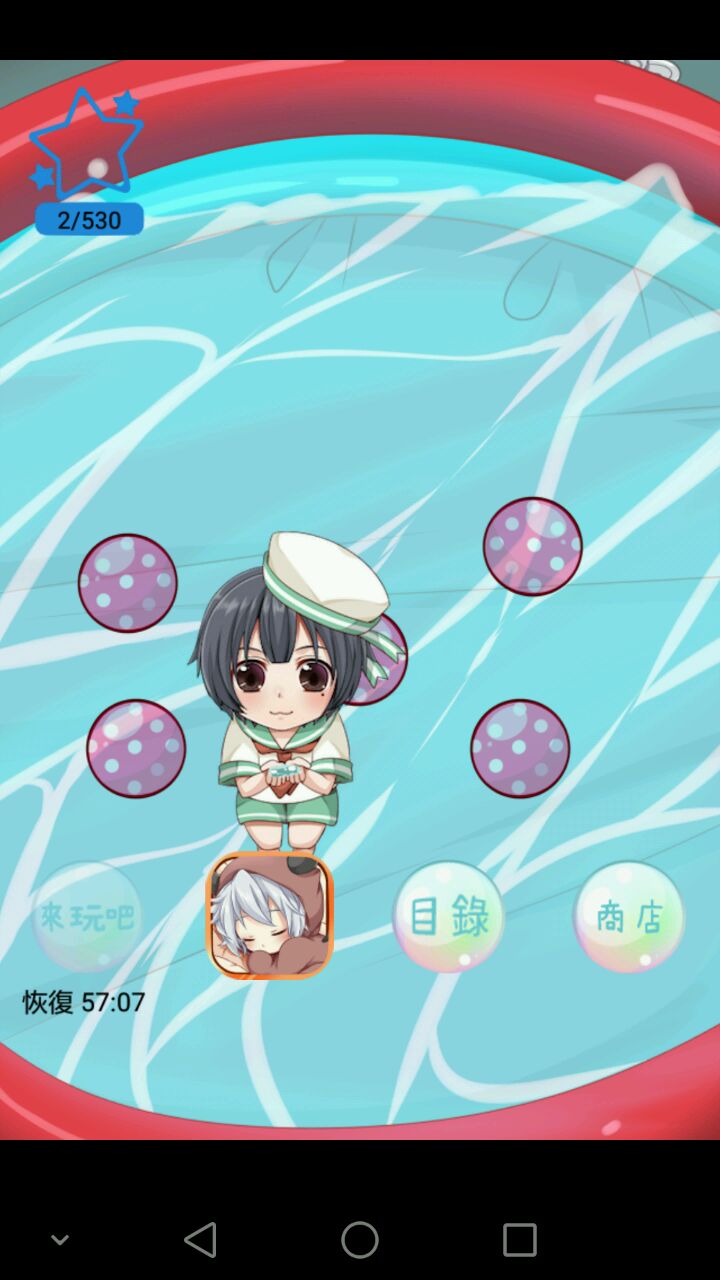The image size is (720, 1280).
Task: Go to the home screen
Action: 360,1240
